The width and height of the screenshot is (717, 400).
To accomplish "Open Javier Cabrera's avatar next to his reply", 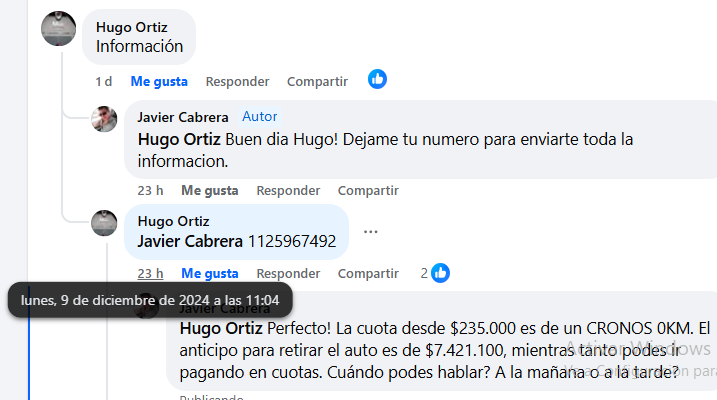I will pyautogui.click(x=105, y=120).
